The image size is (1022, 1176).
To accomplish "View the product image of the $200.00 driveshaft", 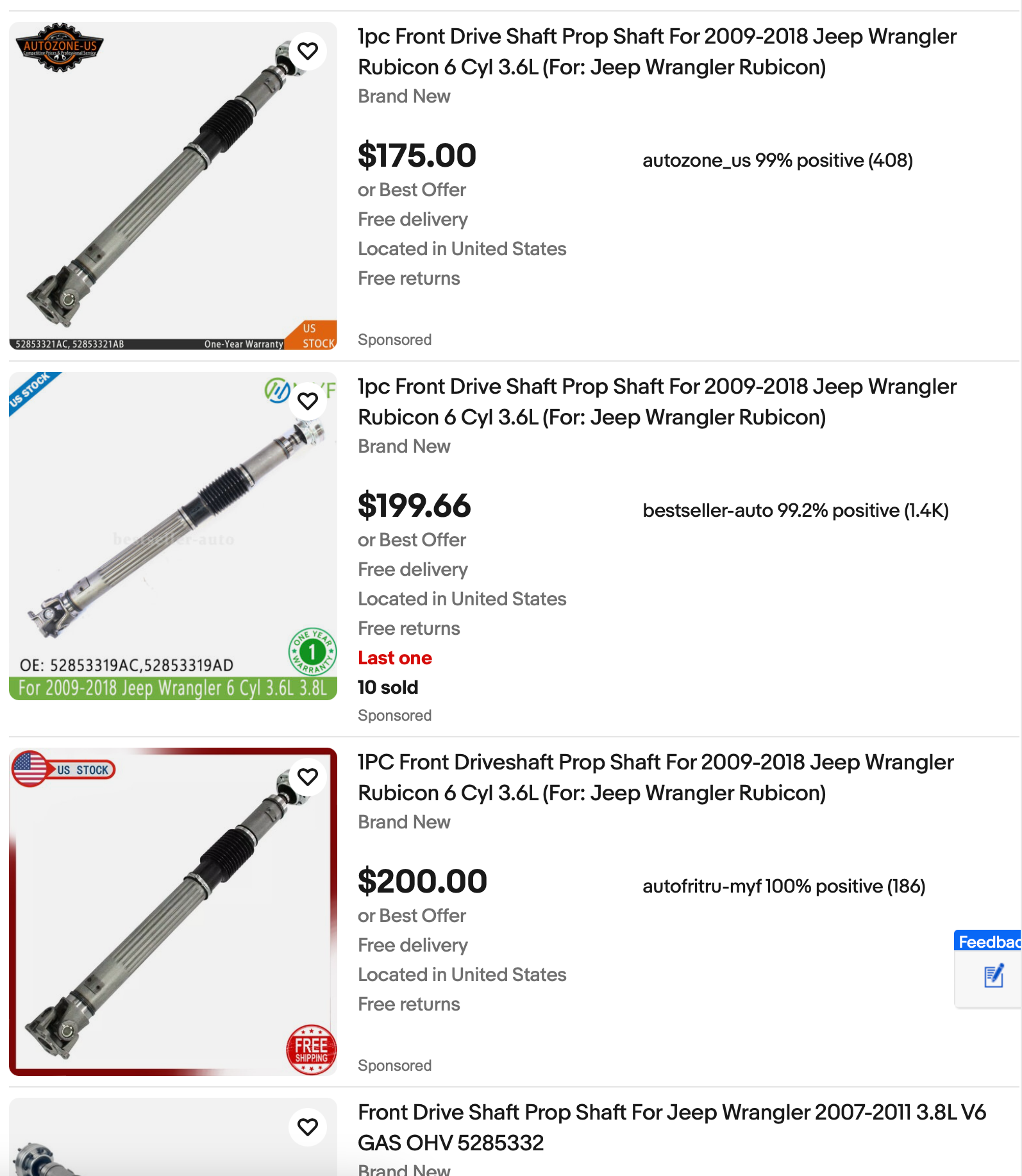I will [173, 912].
